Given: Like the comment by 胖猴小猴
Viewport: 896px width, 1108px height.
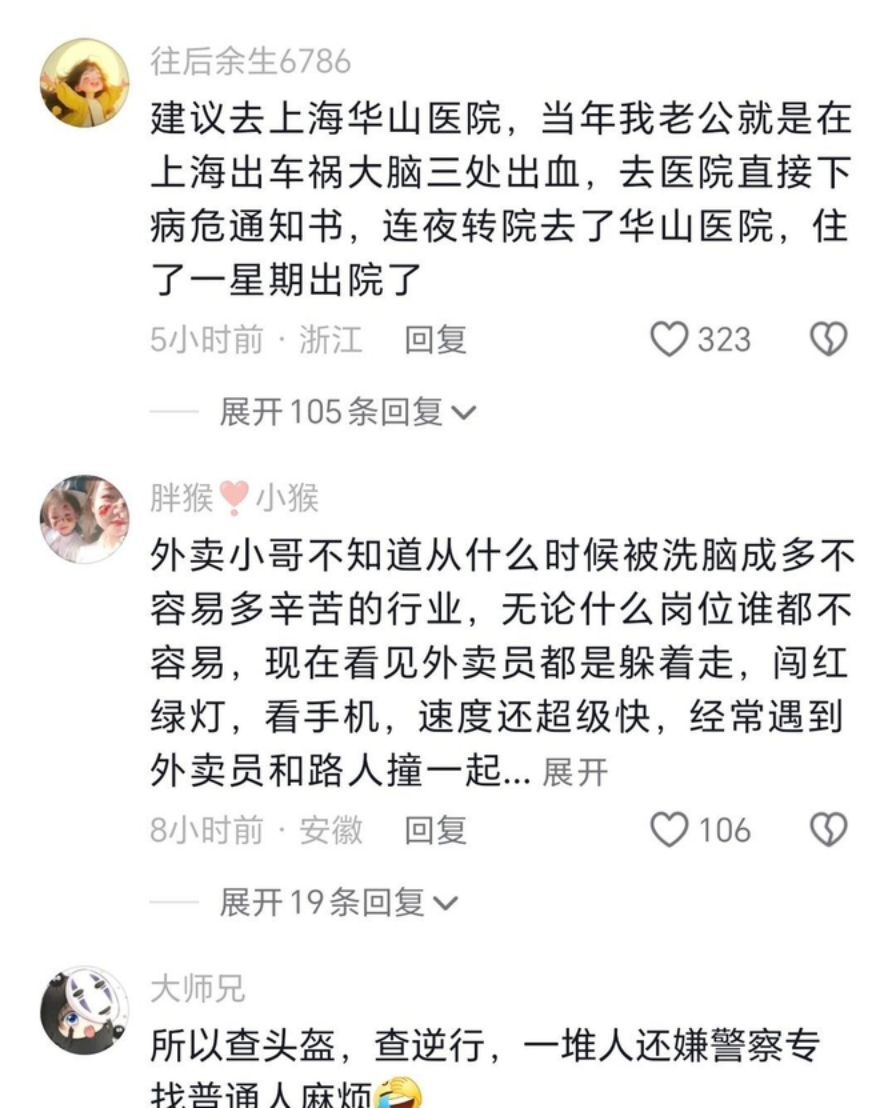Looking at the screenshot, I should point(671,829).
